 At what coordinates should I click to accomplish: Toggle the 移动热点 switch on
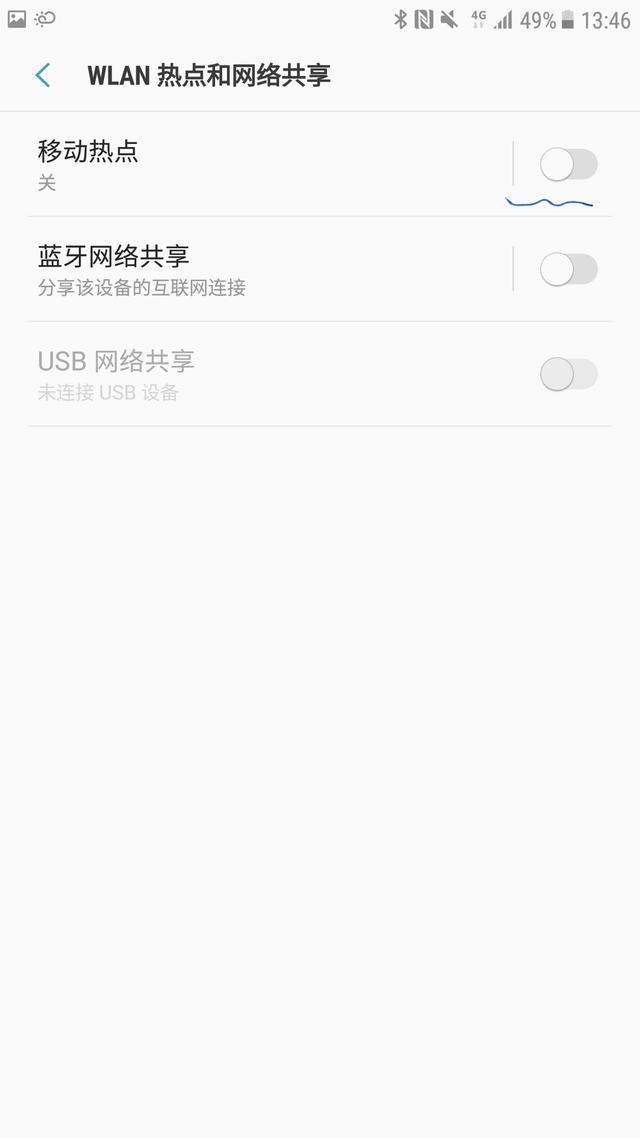[568, 164]
